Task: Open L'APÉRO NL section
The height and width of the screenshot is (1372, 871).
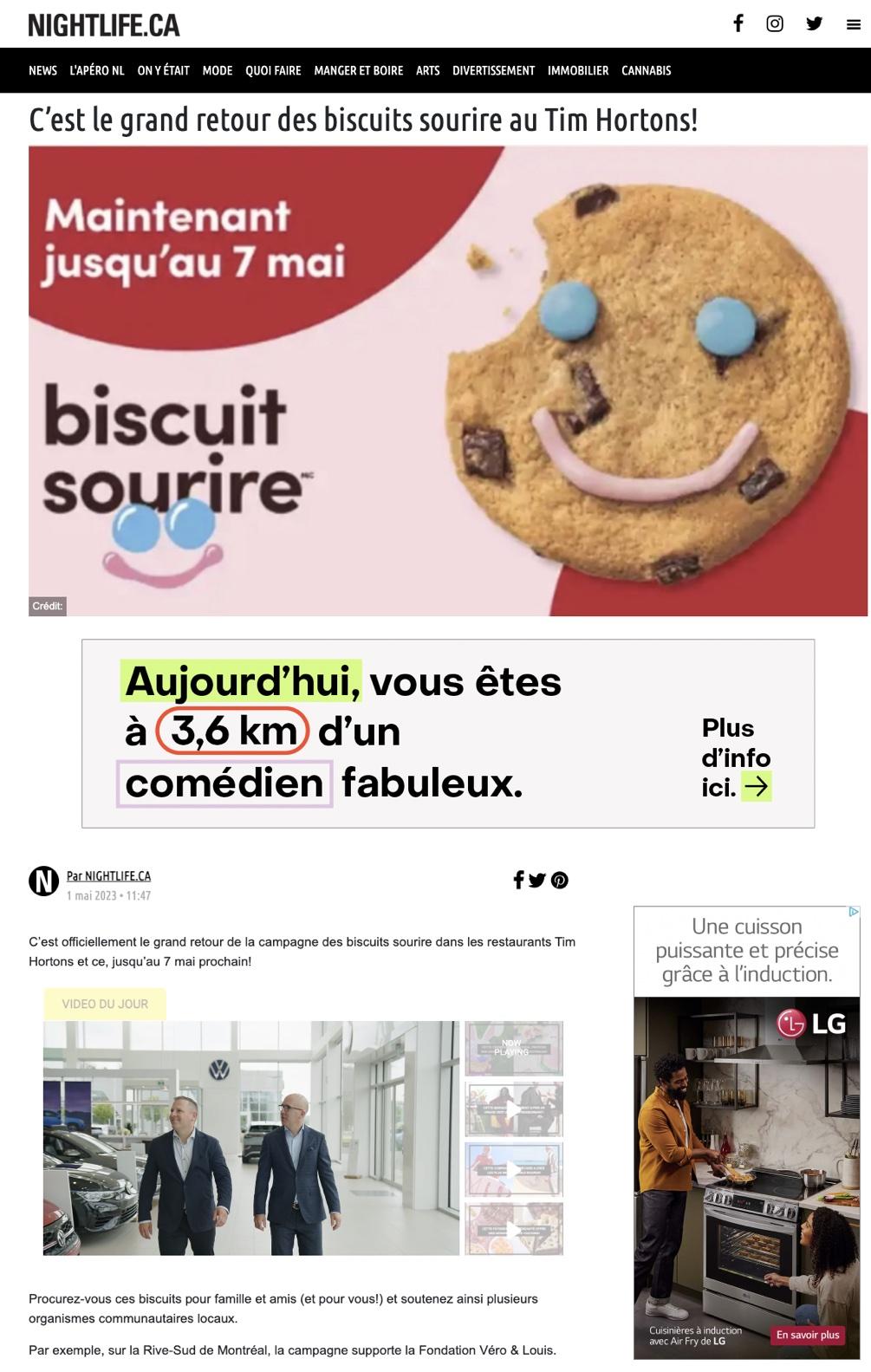Action: [97, 70]
